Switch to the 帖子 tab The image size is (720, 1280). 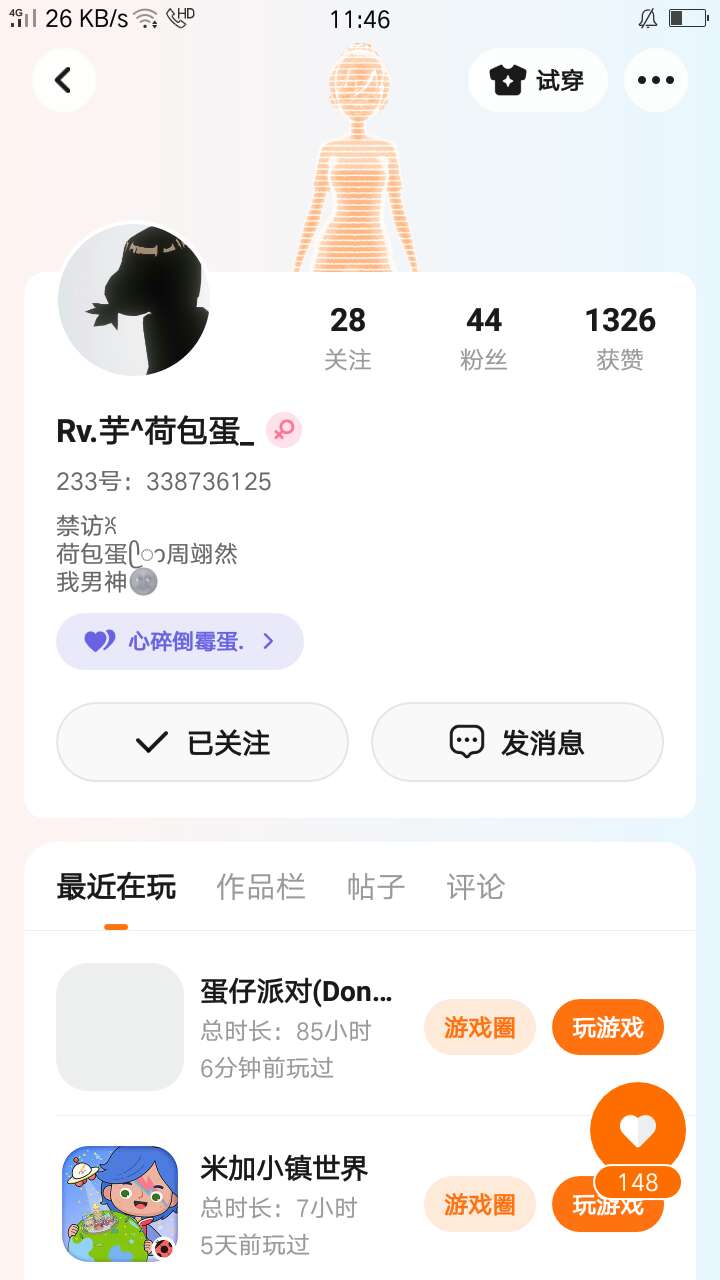point(376,887)
